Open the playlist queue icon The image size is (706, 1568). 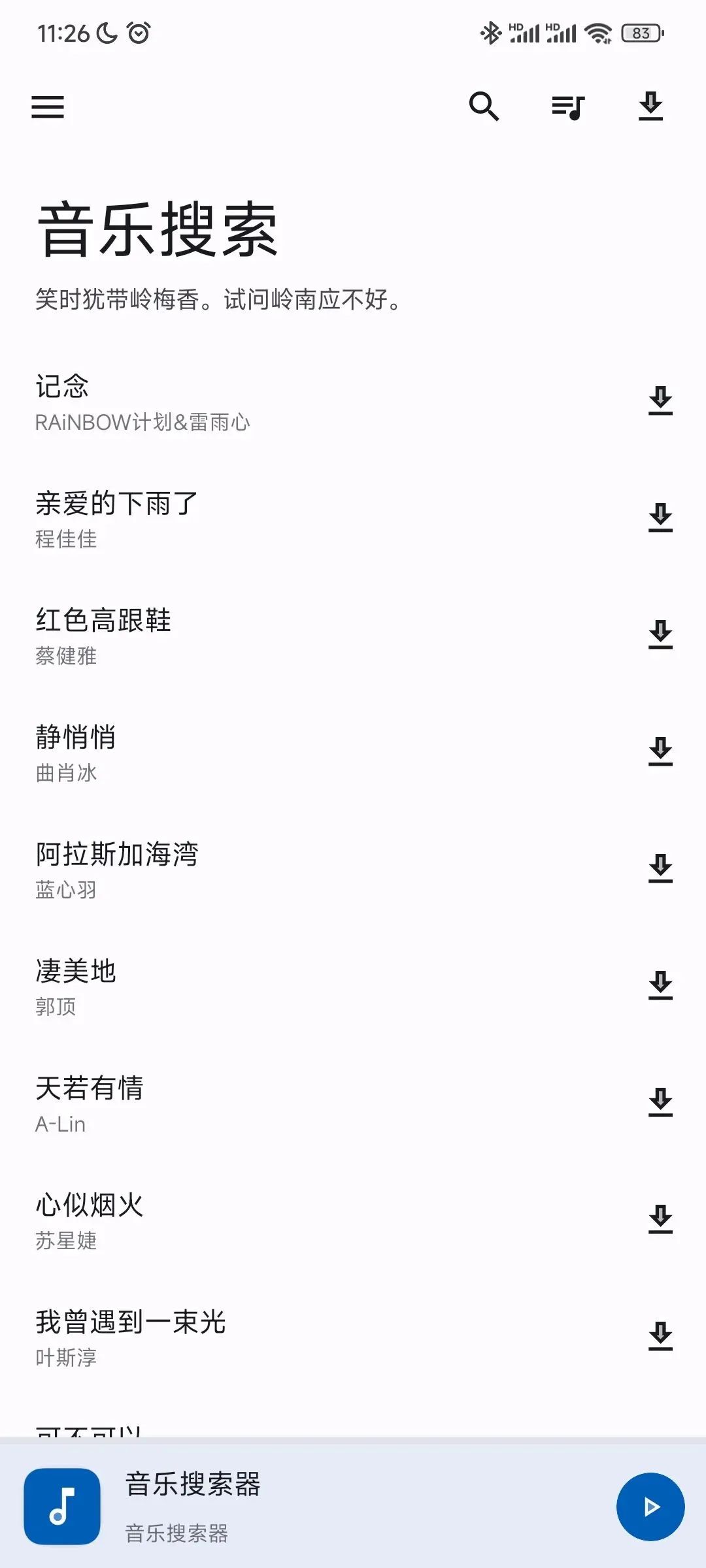(567, 106)
